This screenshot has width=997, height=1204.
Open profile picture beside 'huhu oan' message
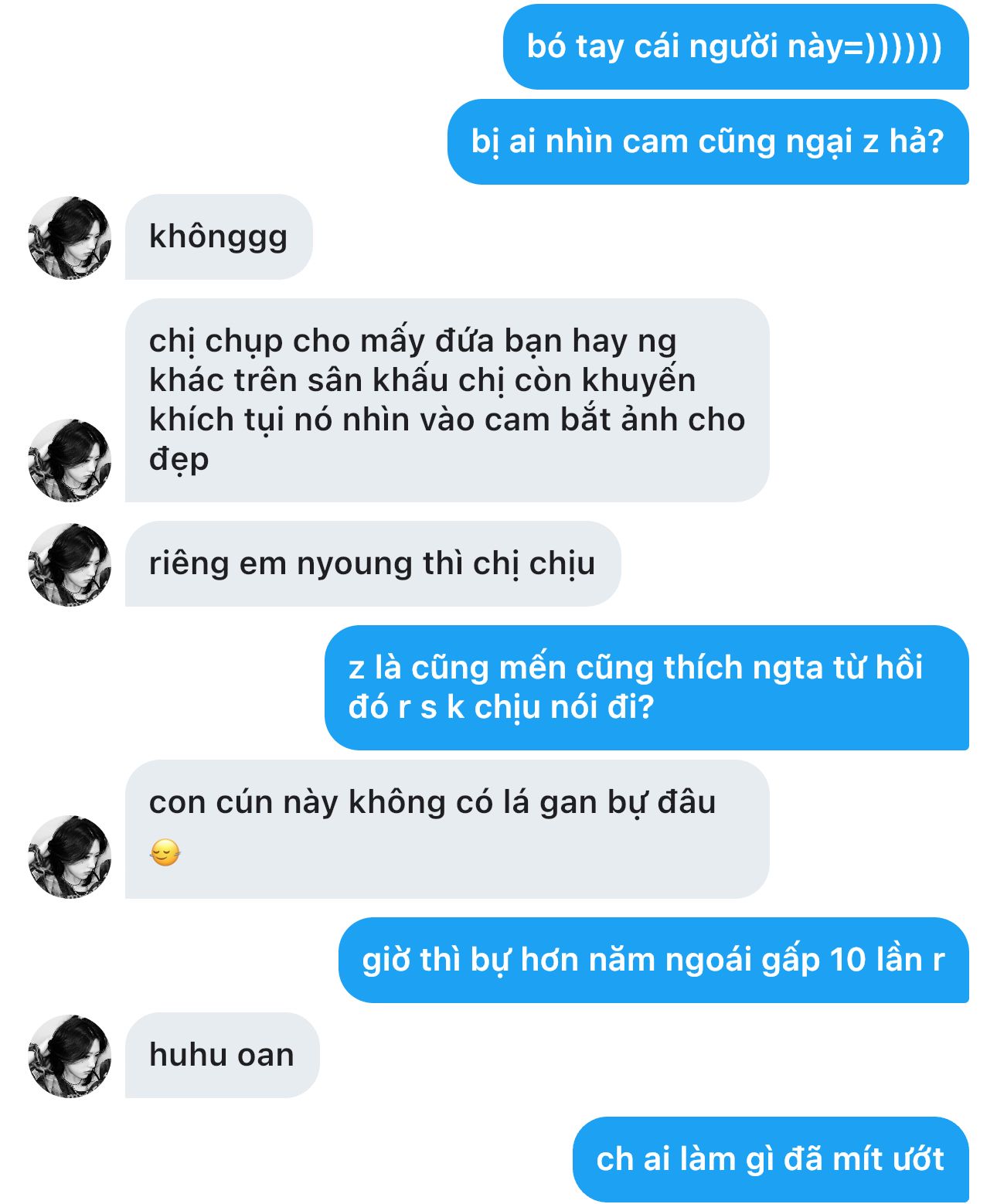70,1056
